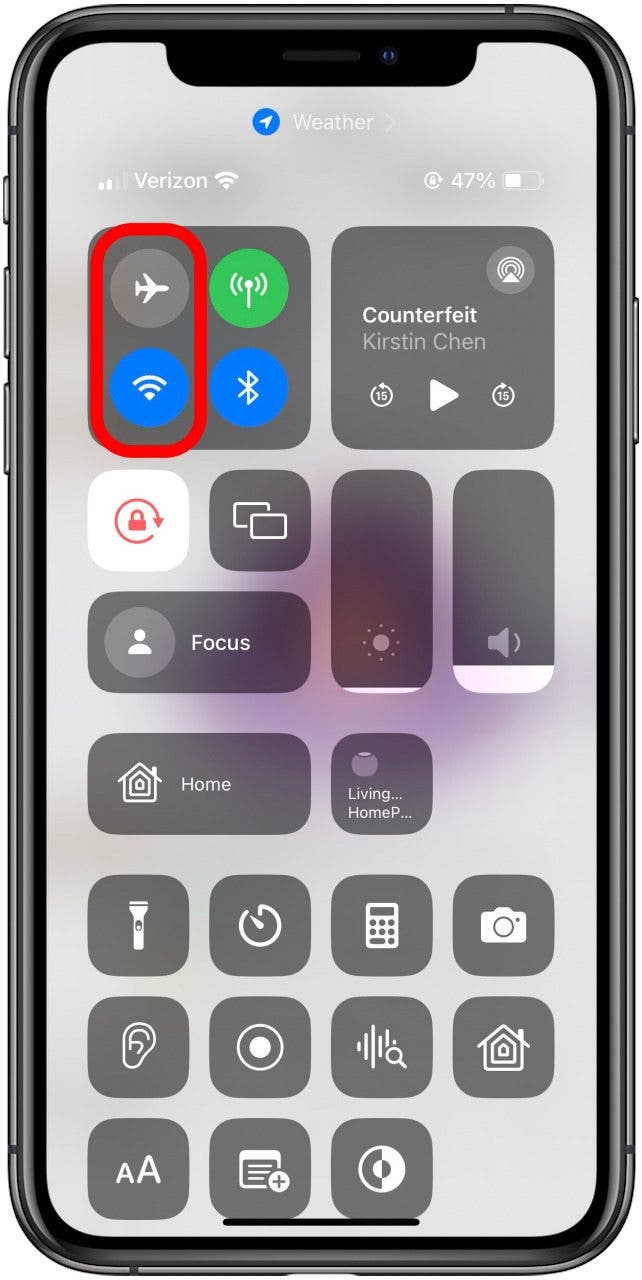
Task: Skip forward 15 seconds
Action: click(503, 395)
